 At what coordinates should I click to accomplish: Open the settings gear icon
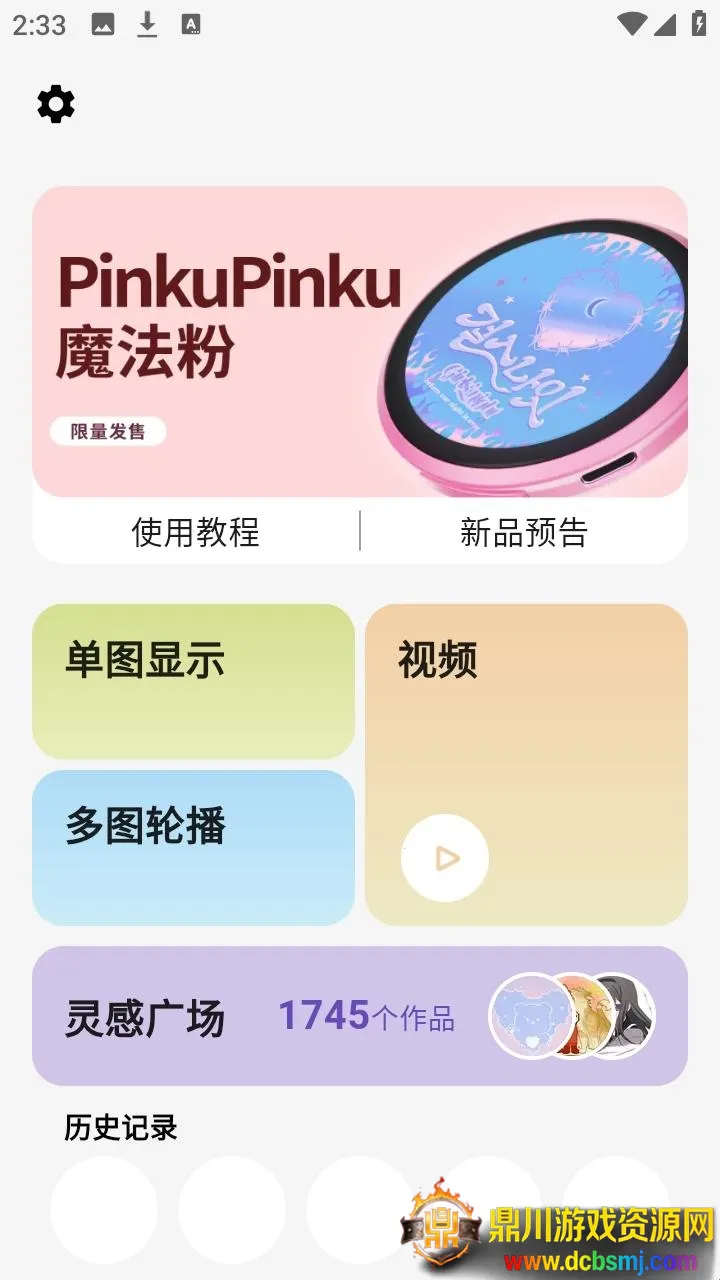click(56, 104)
